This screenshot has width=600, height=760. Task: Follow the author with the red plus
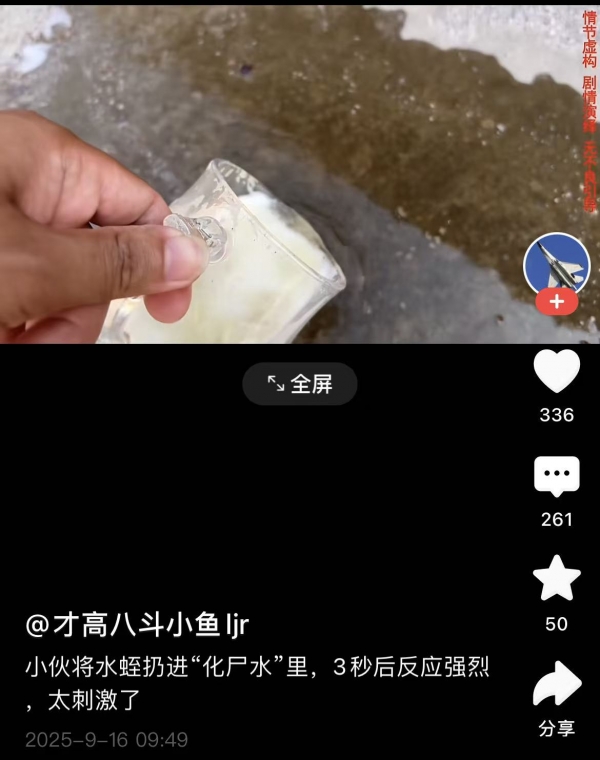[556, 302]
